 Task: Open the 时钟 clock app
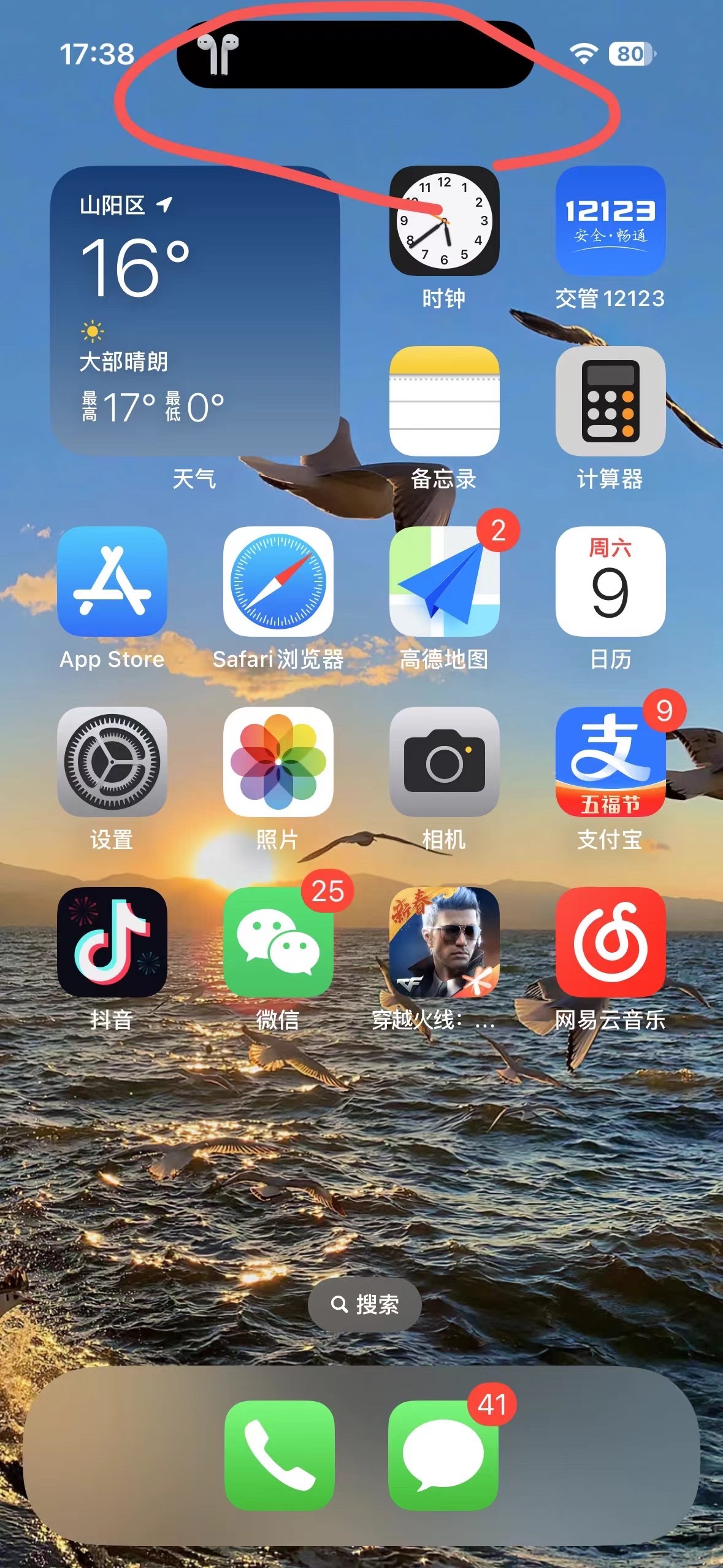[444, 221]
